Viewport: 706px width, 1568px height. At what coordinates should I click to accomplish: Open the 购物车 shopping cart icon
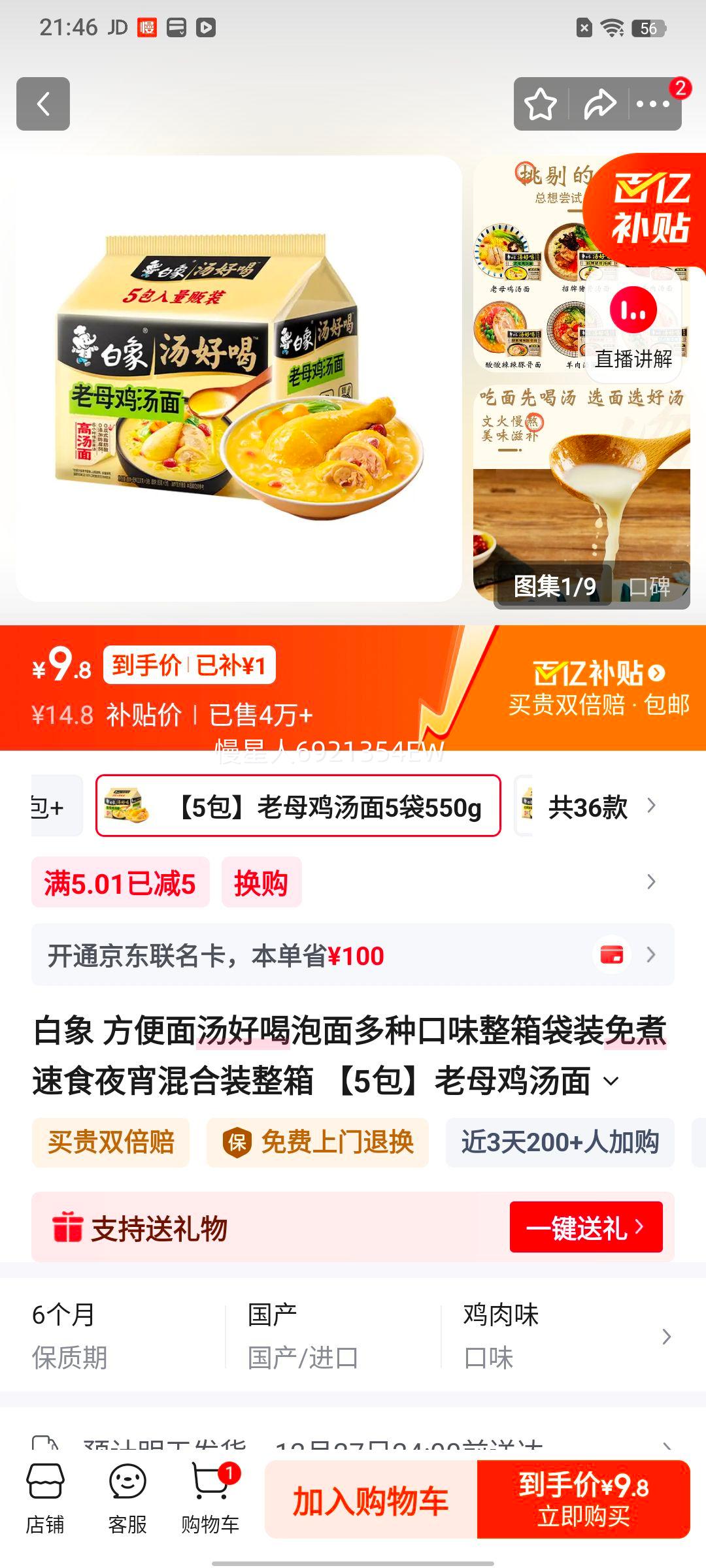209,1496
